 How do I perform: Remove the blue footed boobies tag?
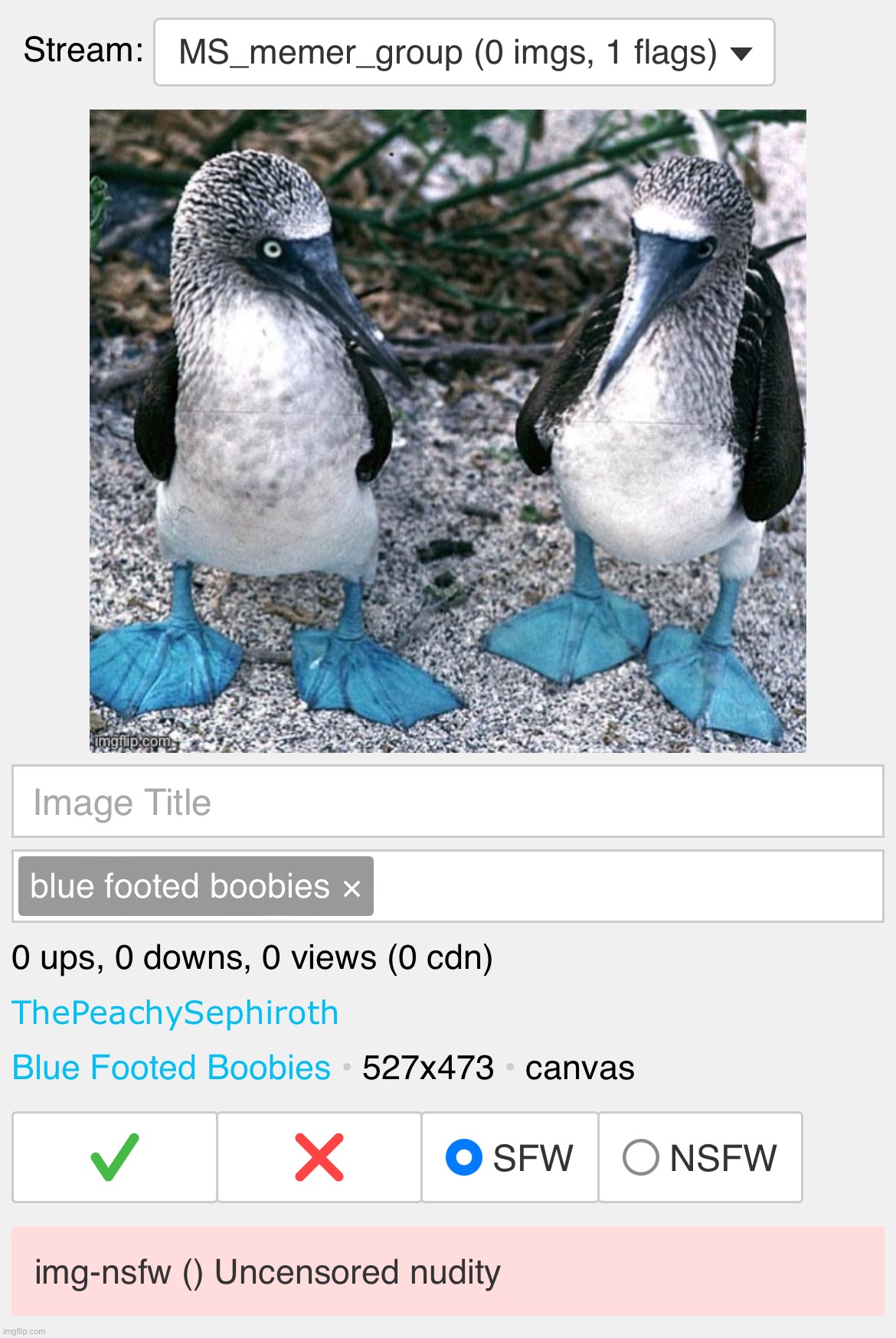[x=352, y=888]
